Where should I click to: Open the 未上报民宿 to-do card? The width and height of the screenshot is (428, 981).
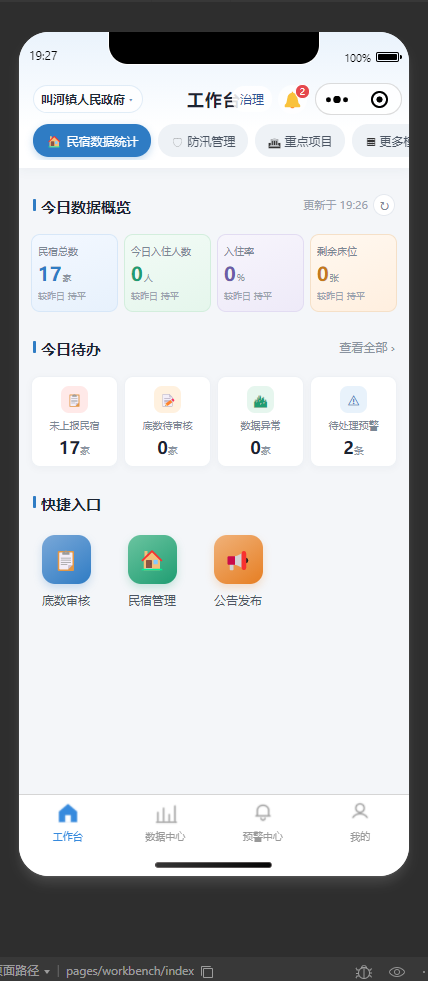74,421
